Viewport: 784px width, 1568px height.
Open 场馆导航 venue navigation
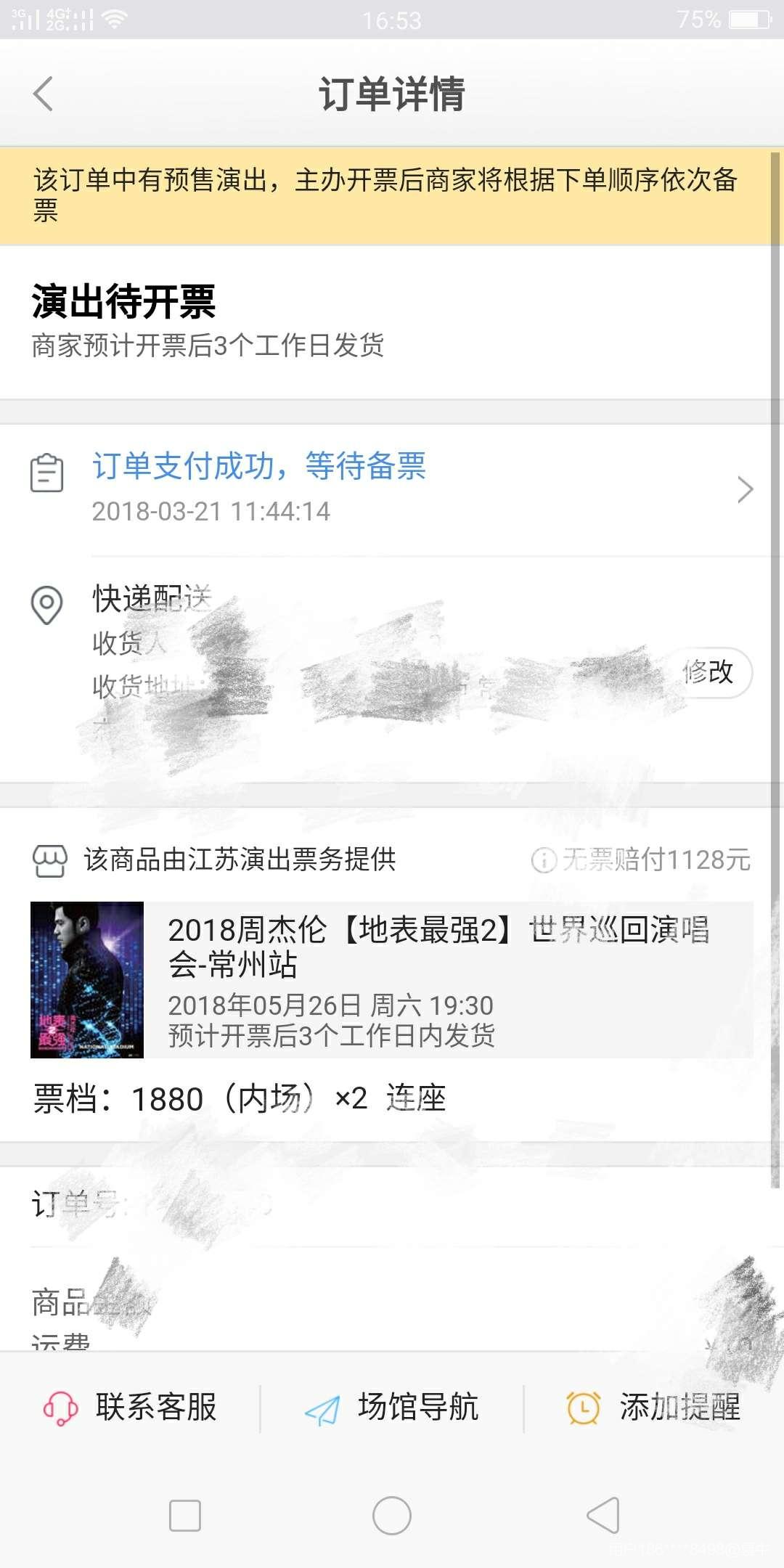(x=392, y=1408)
